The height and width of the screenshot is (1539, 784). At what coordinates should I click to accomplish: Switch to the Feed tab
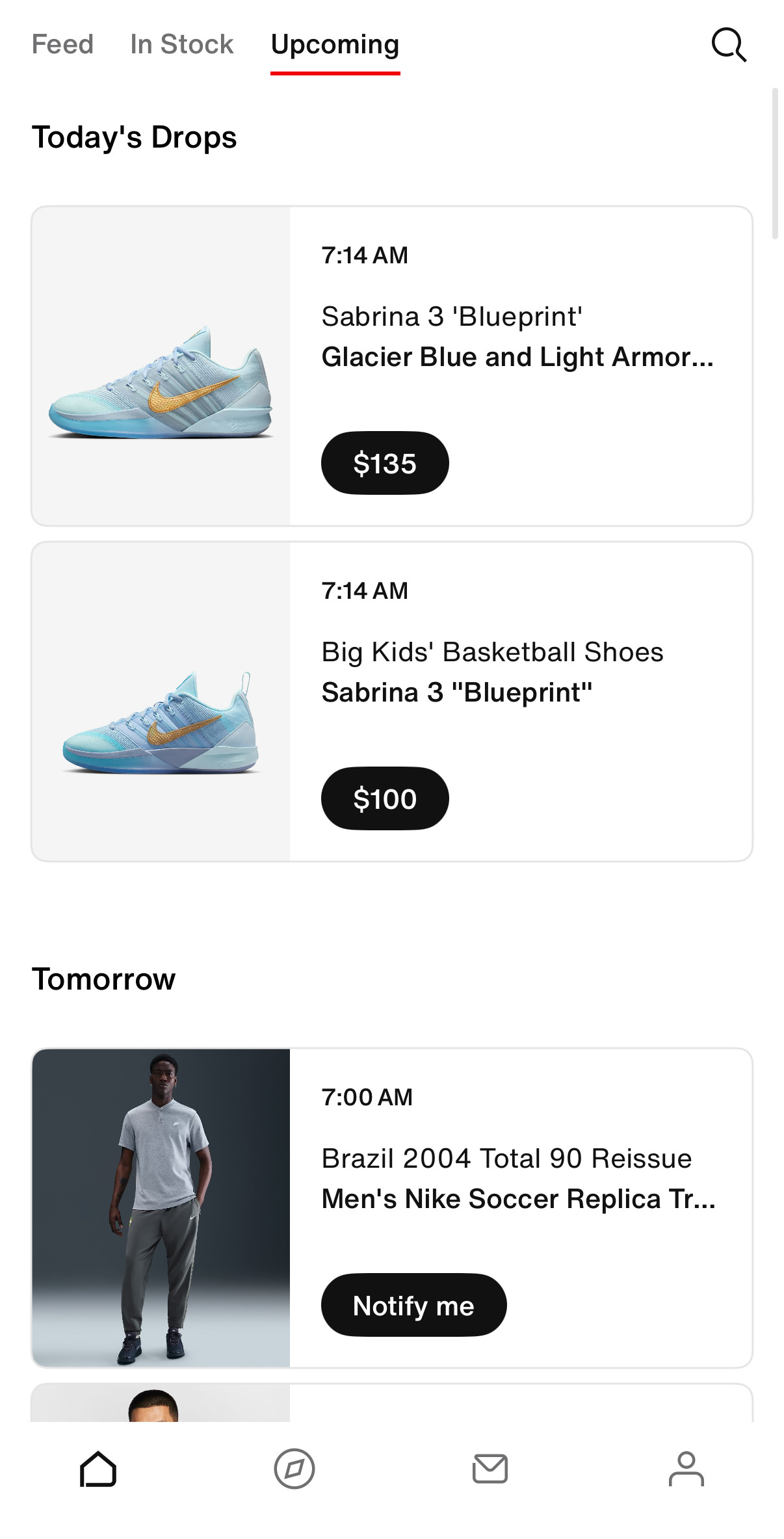coord(62,45)
